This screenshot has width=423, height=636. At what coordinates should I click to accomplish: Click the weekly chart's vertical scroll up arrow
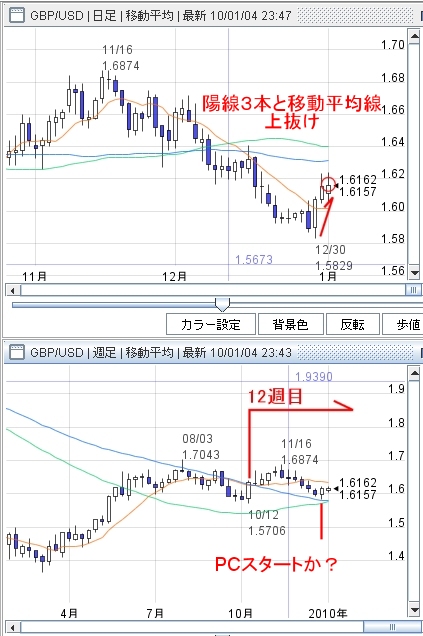coord(414,374)
